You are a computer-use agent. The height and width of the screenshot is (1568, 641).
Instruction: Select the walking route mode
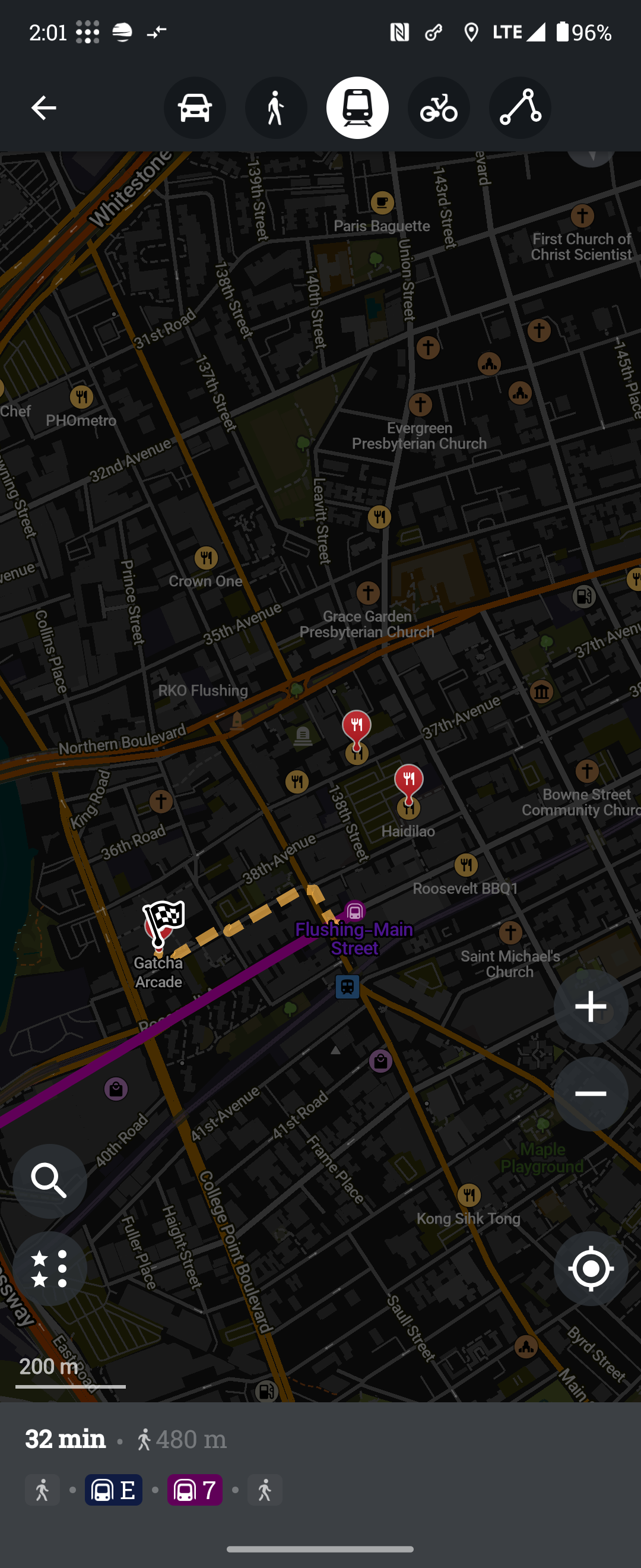[276, 108]
